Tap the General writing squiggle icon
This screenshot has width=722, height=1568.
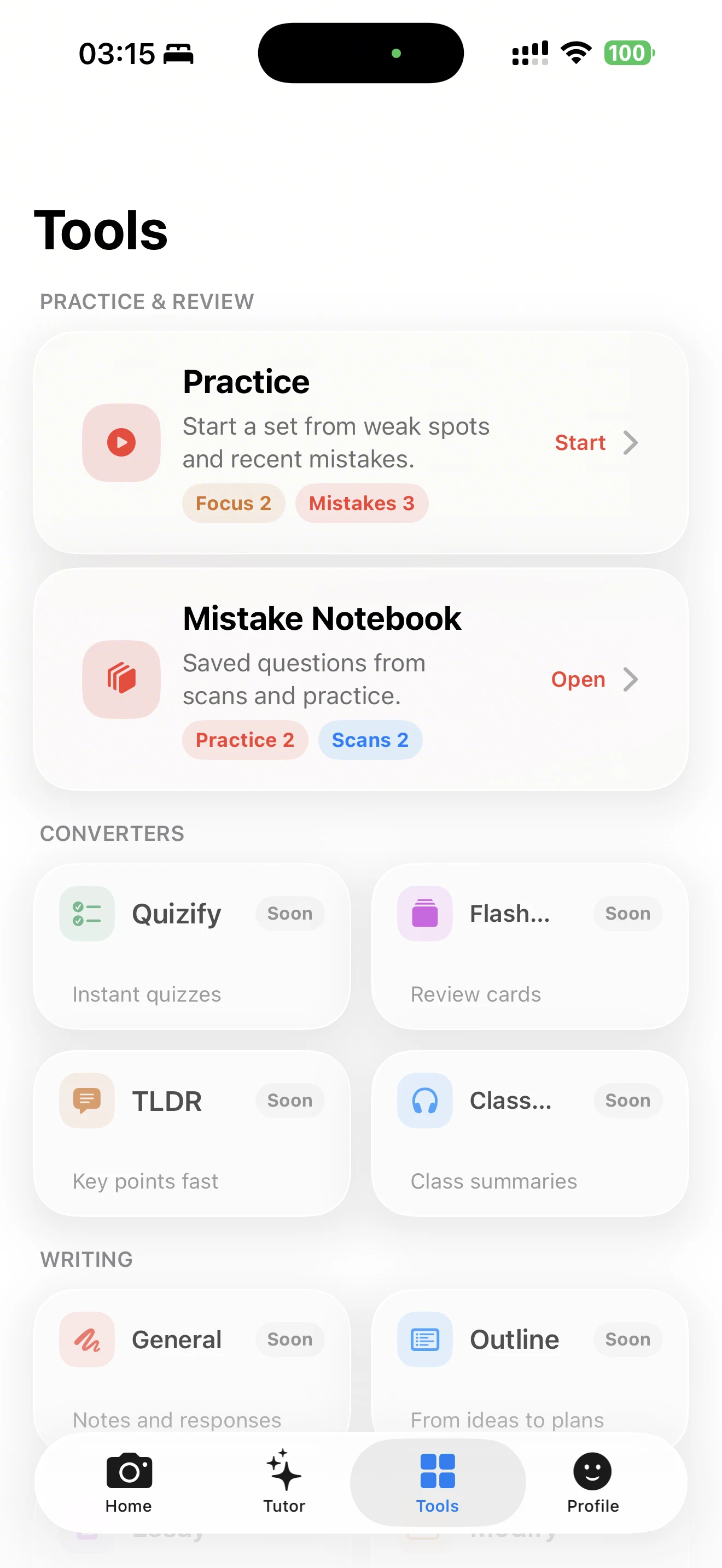click(86, 1339)
